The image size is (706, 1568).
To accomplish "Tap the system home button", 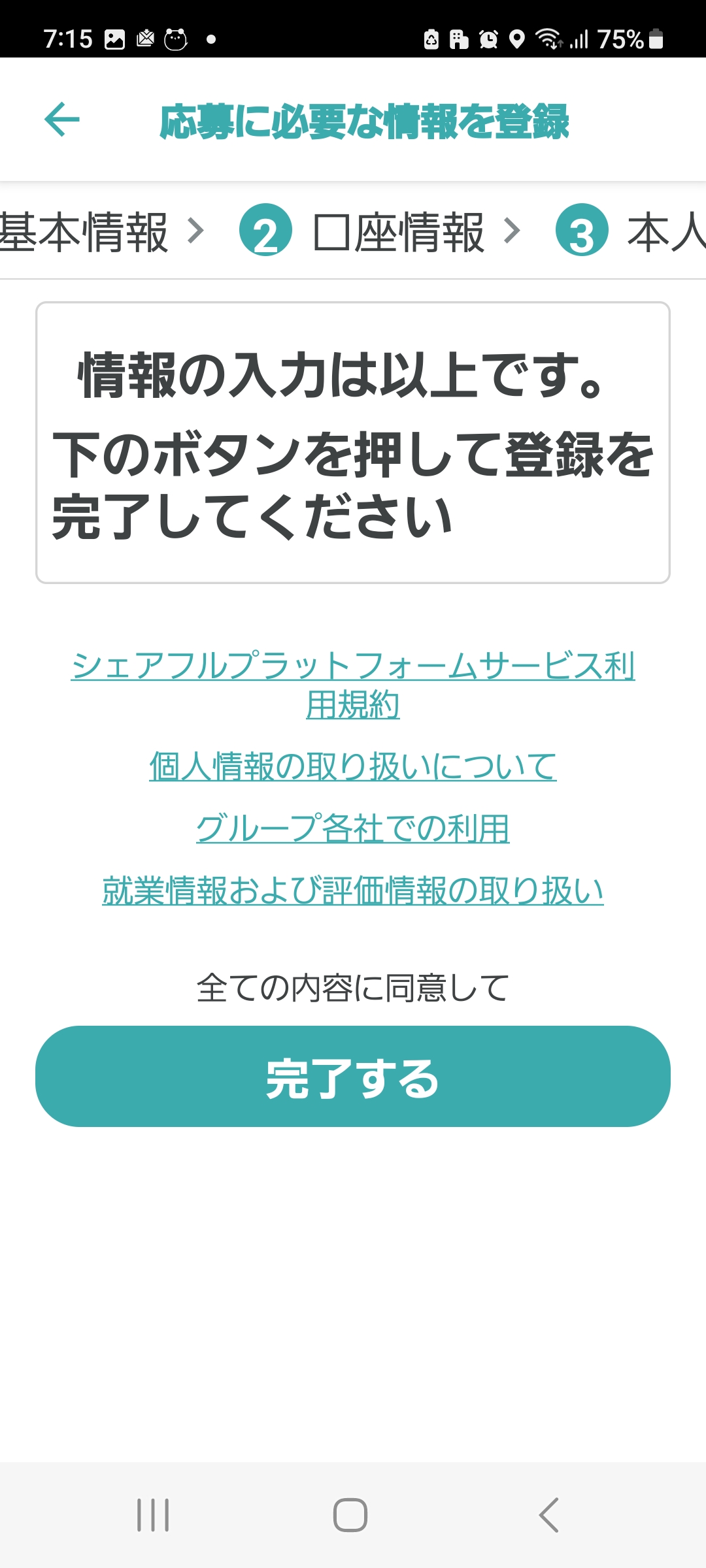I will 350,1514.
